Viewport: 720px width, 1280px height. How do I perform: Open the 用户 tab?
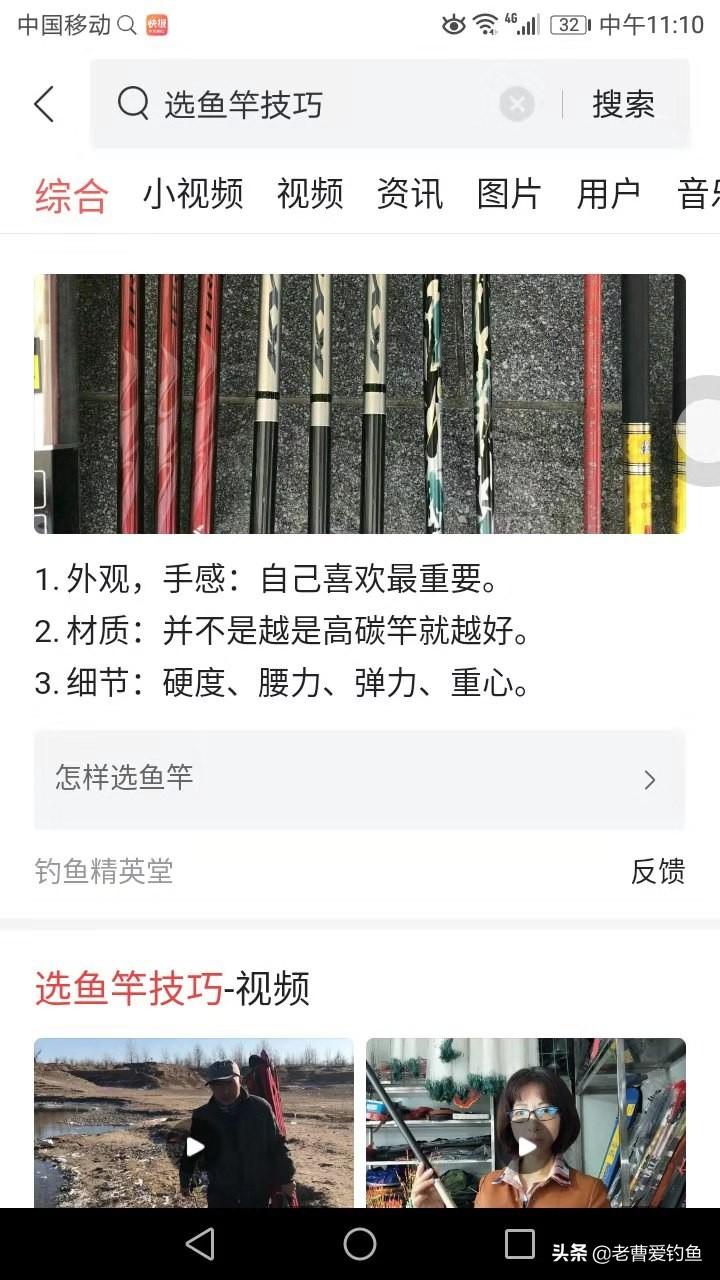609,195
